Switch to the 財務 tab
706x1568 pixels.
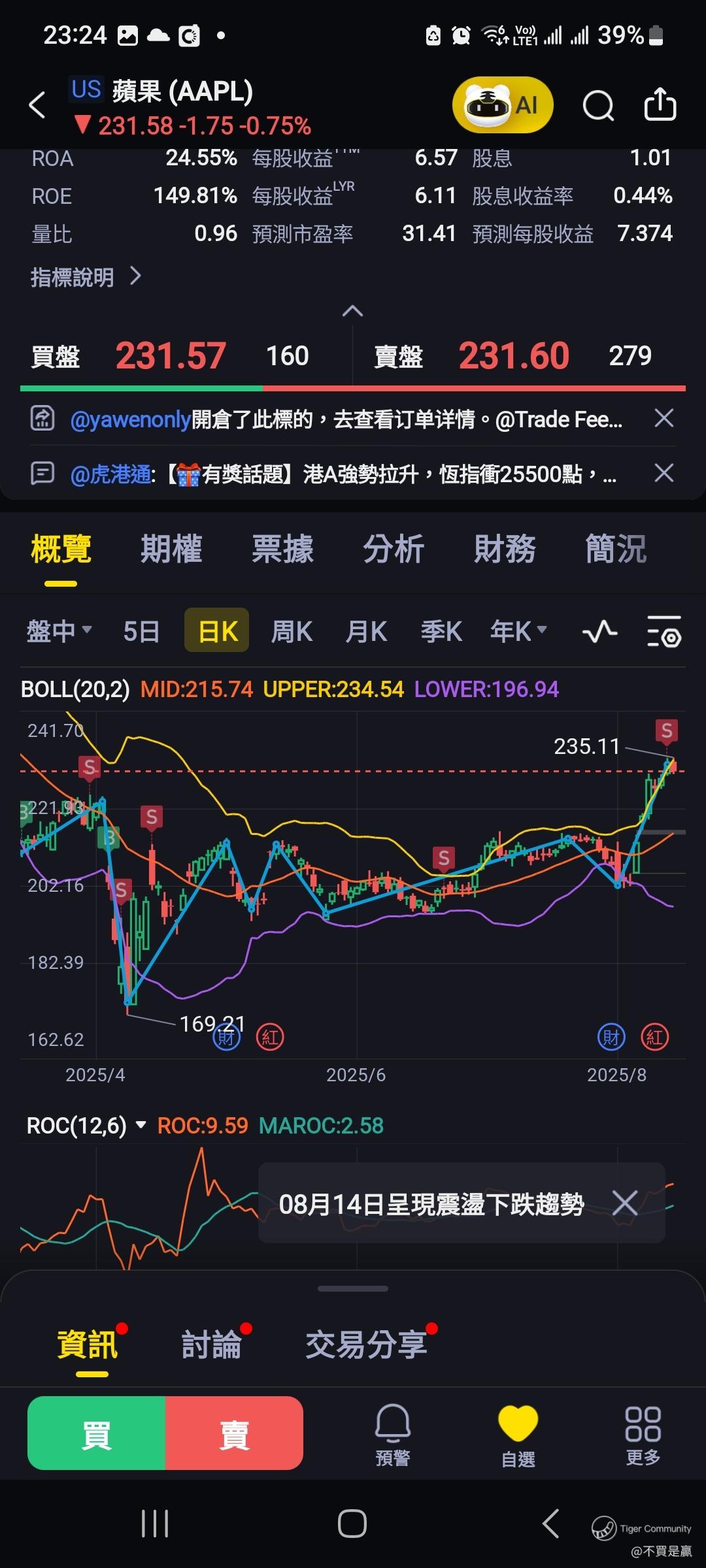[x=505, y=549]
